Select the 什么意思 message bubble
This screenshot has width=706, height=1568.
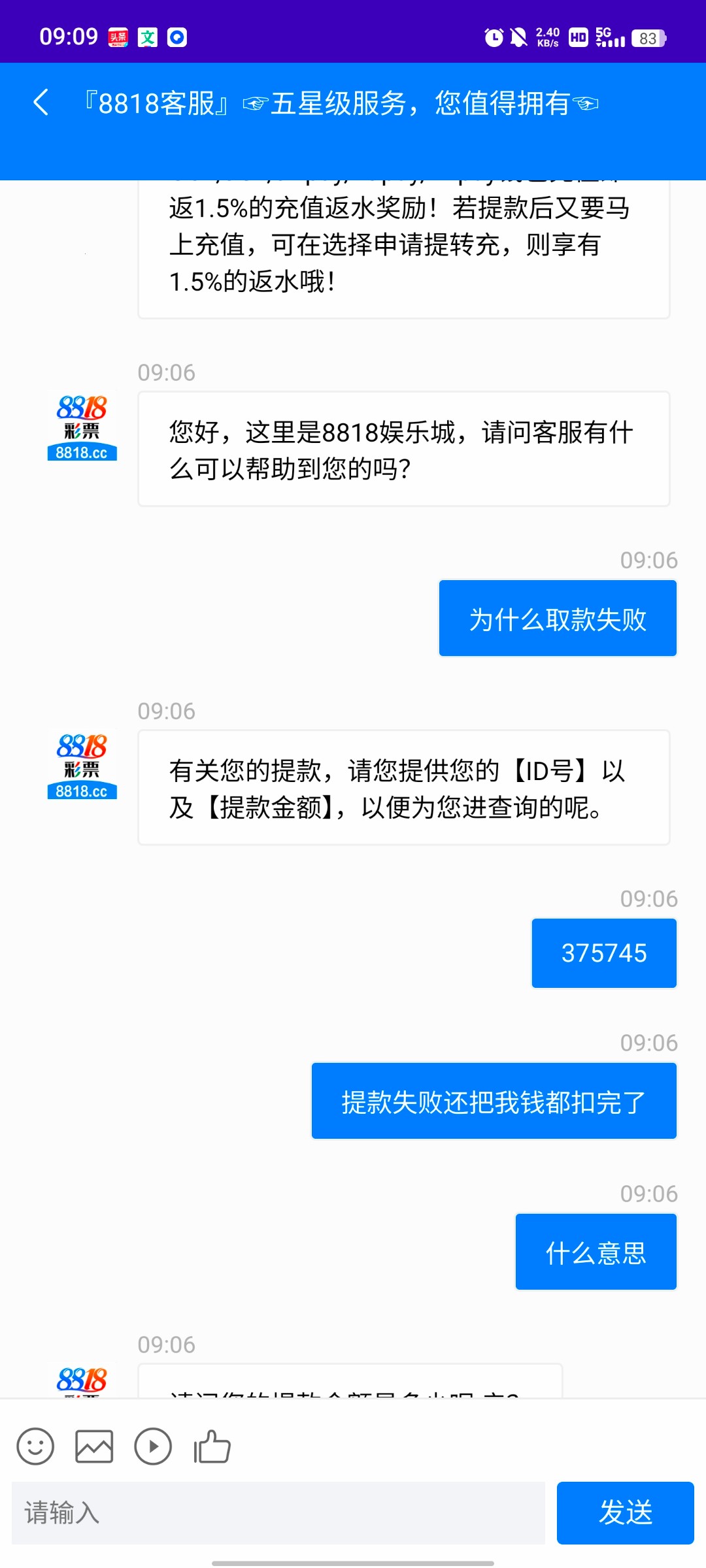(596, 1251)
